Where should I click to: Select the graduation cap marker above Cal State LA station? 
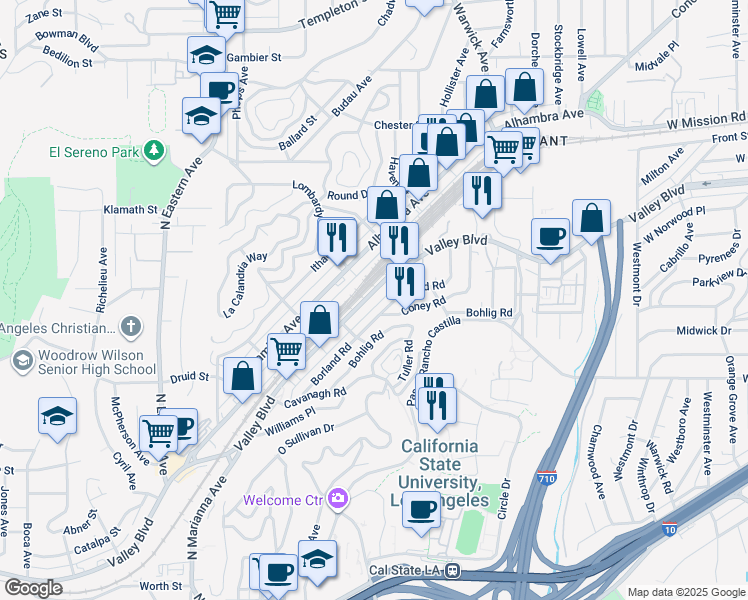click(318, 561)
